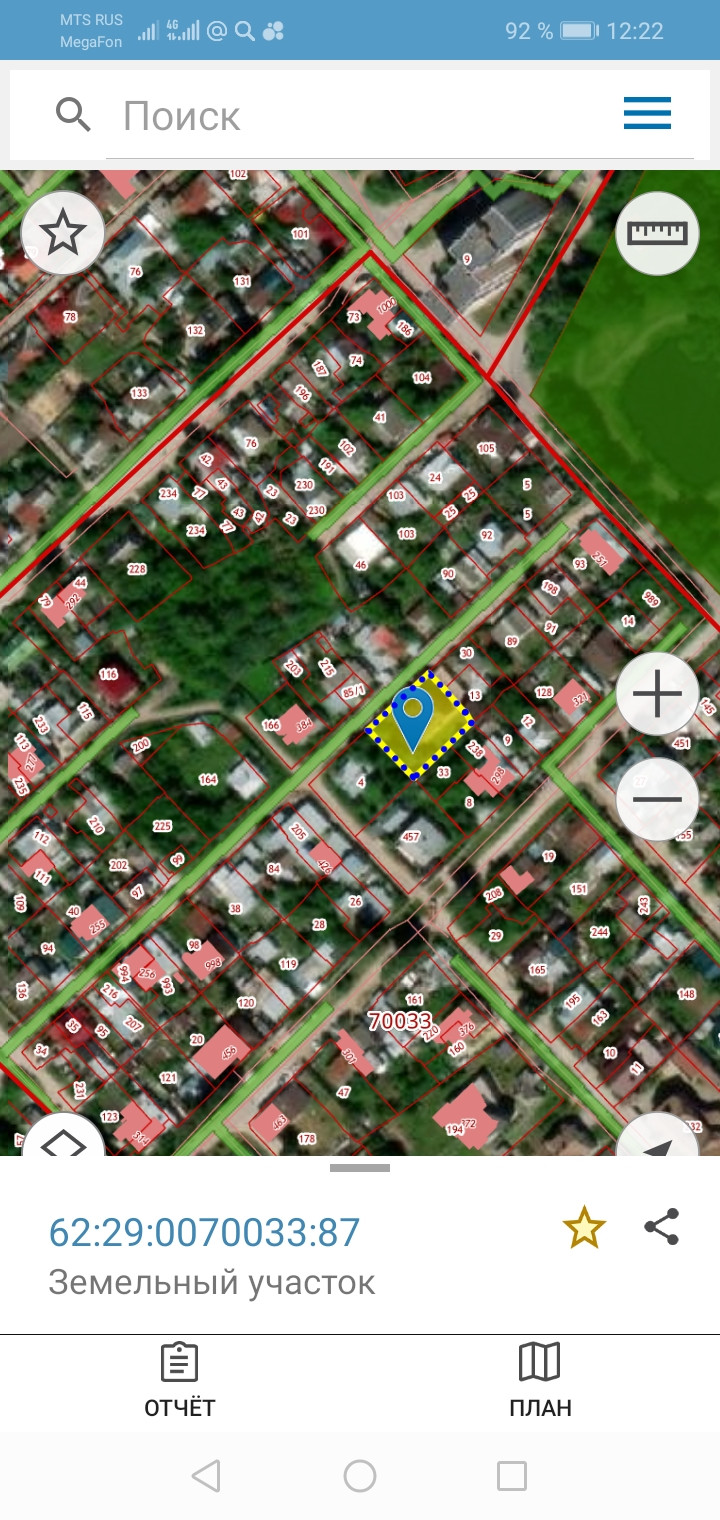Open the hamburger menu
720x1520 pixels.
point(647,114)
